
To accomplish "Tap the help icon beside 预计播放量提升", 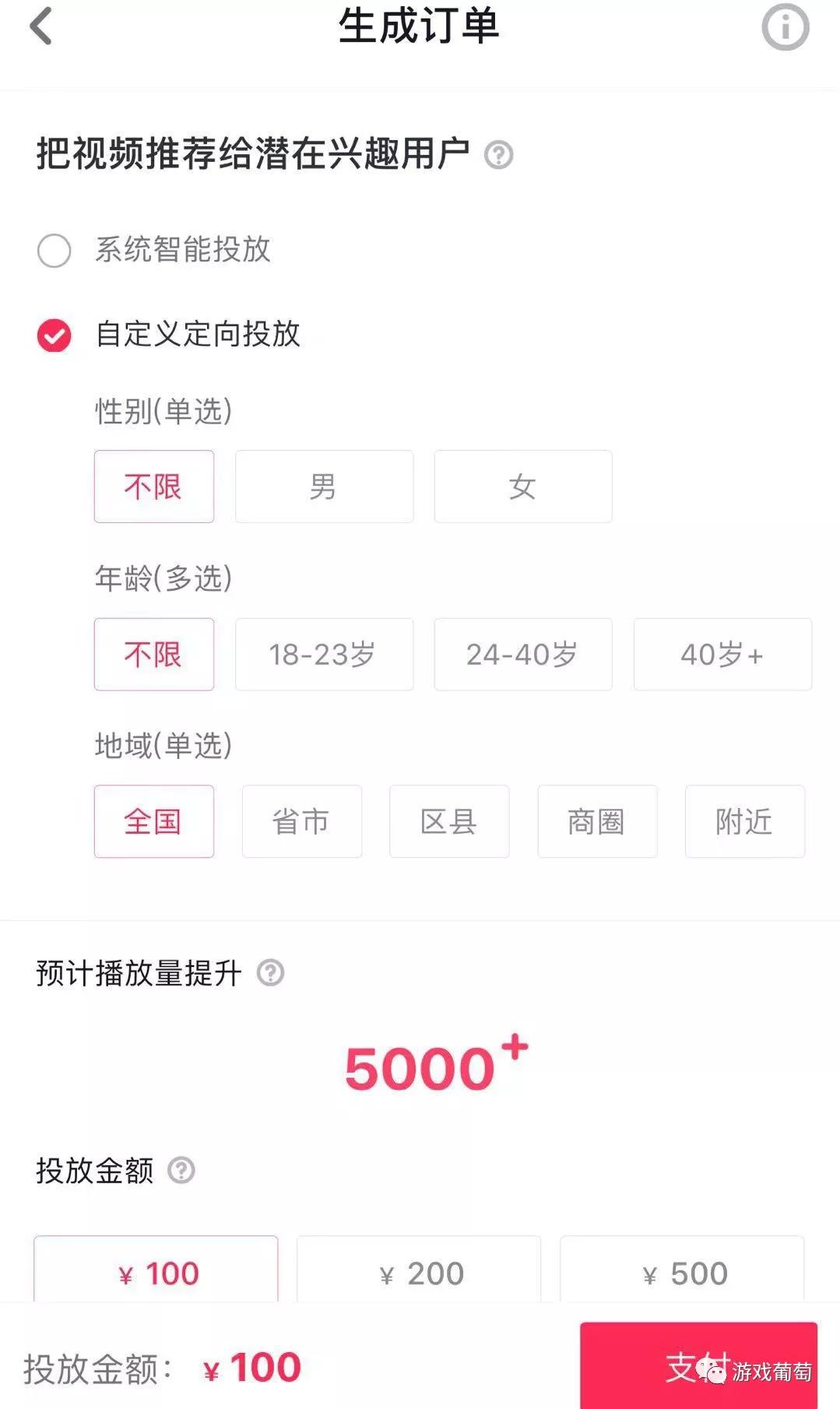I will (x=270, y=973).
